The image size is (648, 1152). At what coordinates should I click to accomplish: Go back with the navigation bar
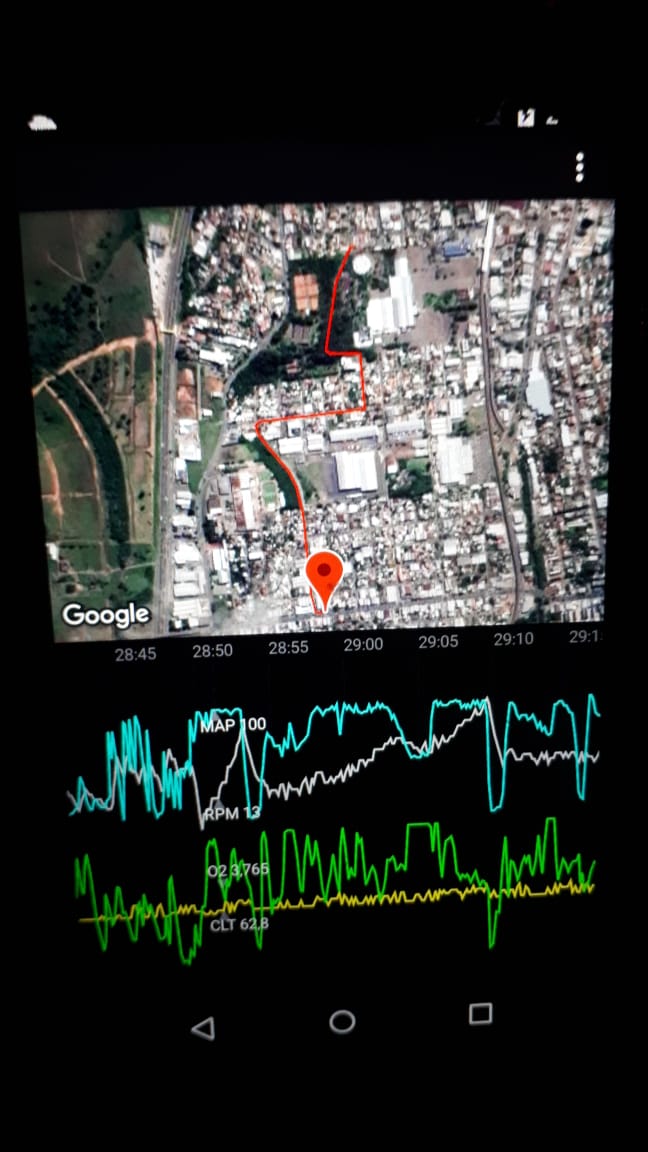point(203,1028)
